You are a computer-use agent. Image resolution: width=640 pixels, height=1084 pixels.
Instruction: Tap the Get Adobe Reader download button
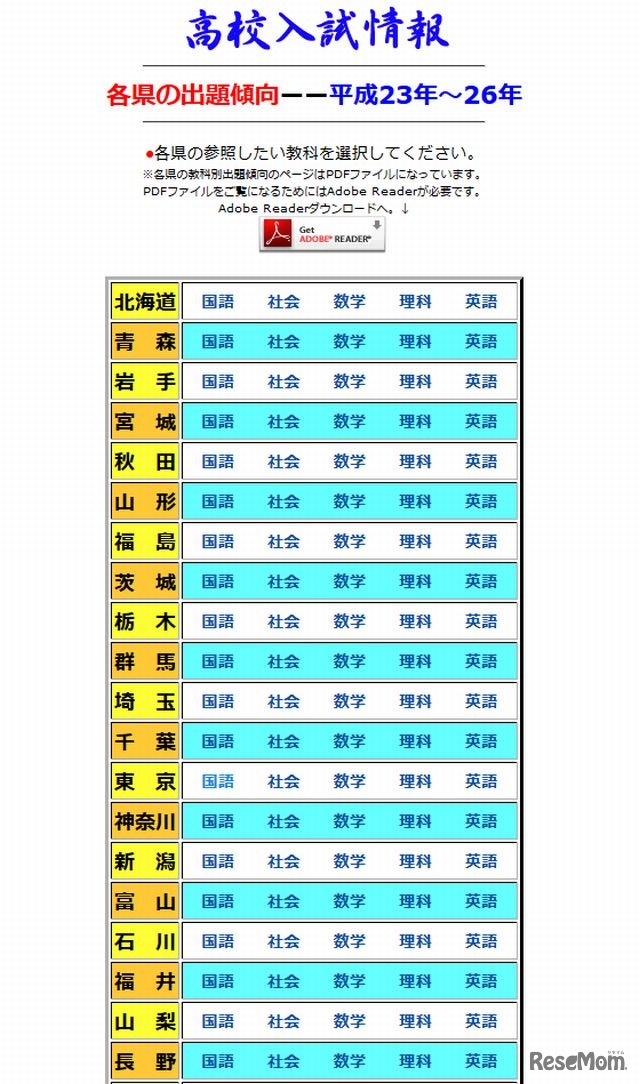322,234
